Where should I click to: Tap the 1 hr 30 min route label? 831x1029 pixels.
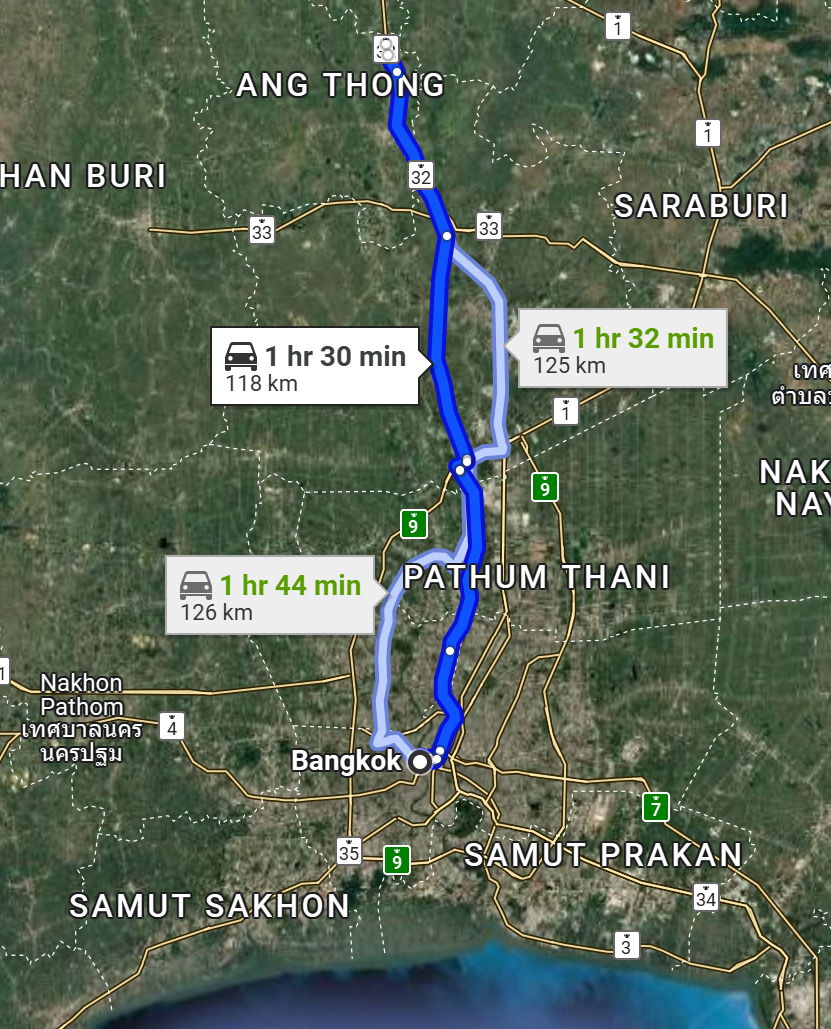click(315, 365)
